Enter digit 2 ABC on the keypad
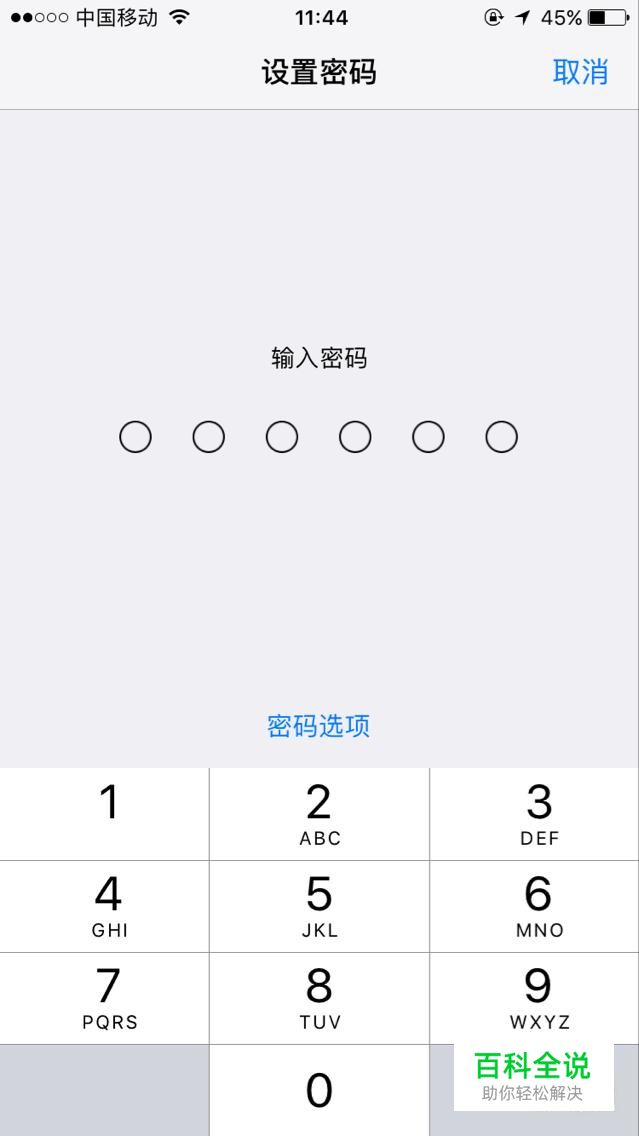This screenshot has width=639, height=1136. click(320, 814)
